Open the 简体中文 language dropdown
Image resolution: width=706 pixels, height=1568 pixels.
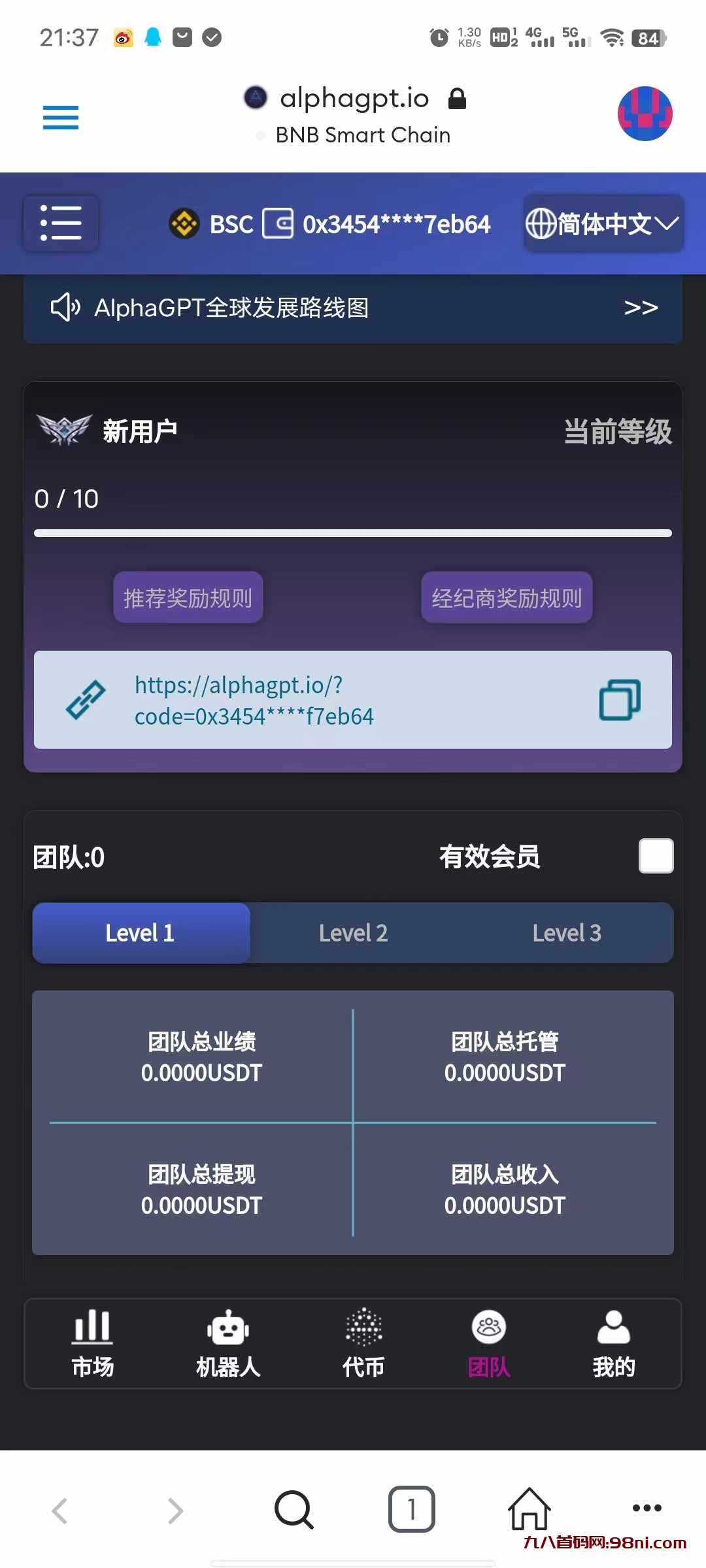click(602, 224)
